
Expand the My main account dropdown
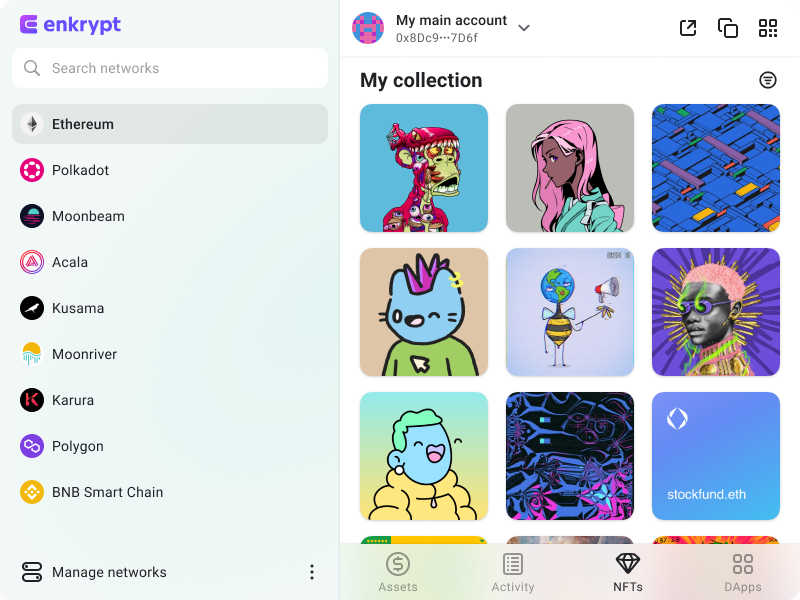click(x=524, y=28)
